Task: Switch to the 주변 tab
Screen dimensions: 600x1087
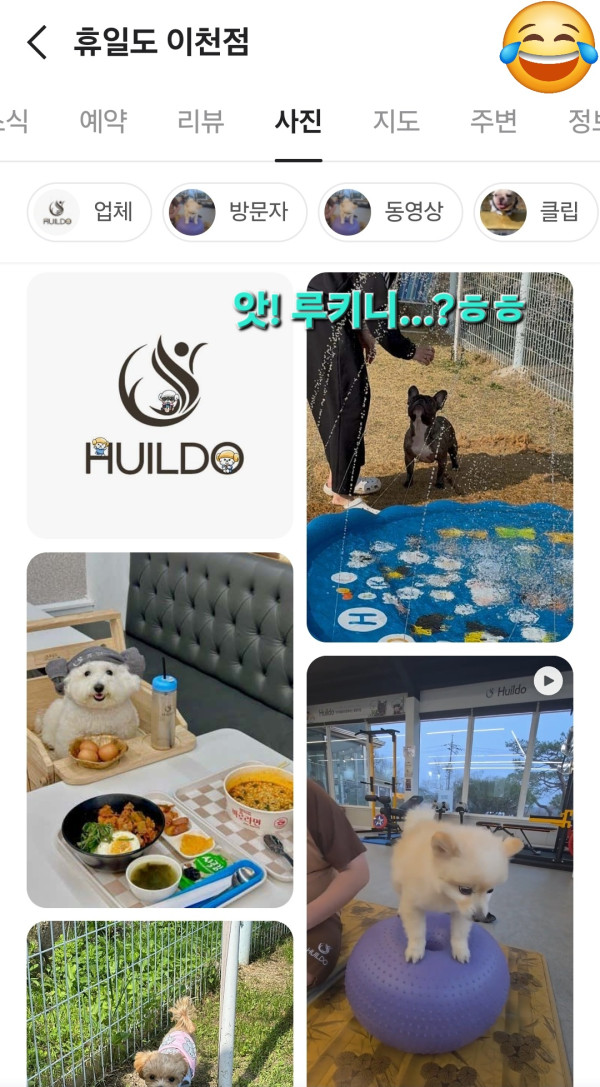Action: tap(494, 122)
